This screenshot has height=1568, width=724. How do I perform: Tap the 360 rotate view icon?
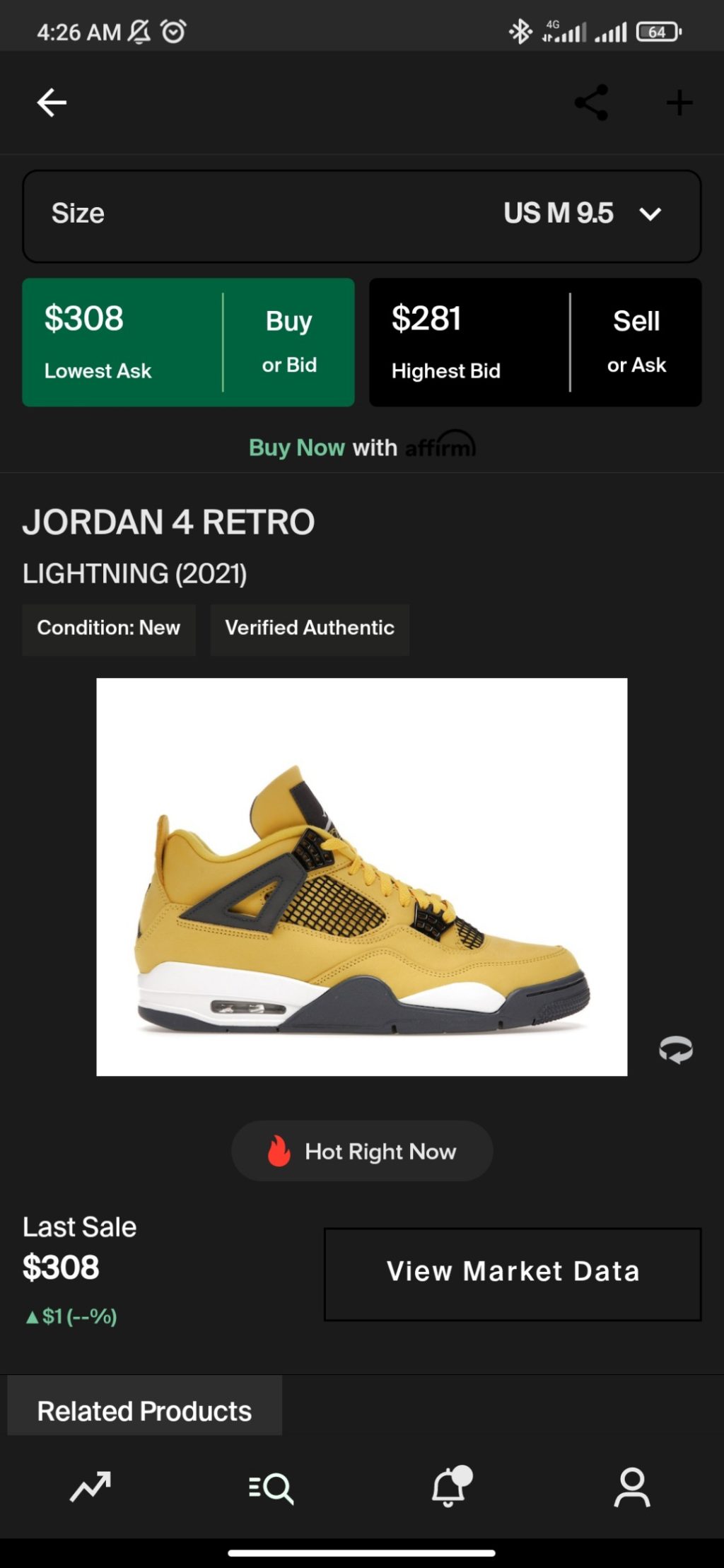pyautogui.click(x=675, y=1049)
